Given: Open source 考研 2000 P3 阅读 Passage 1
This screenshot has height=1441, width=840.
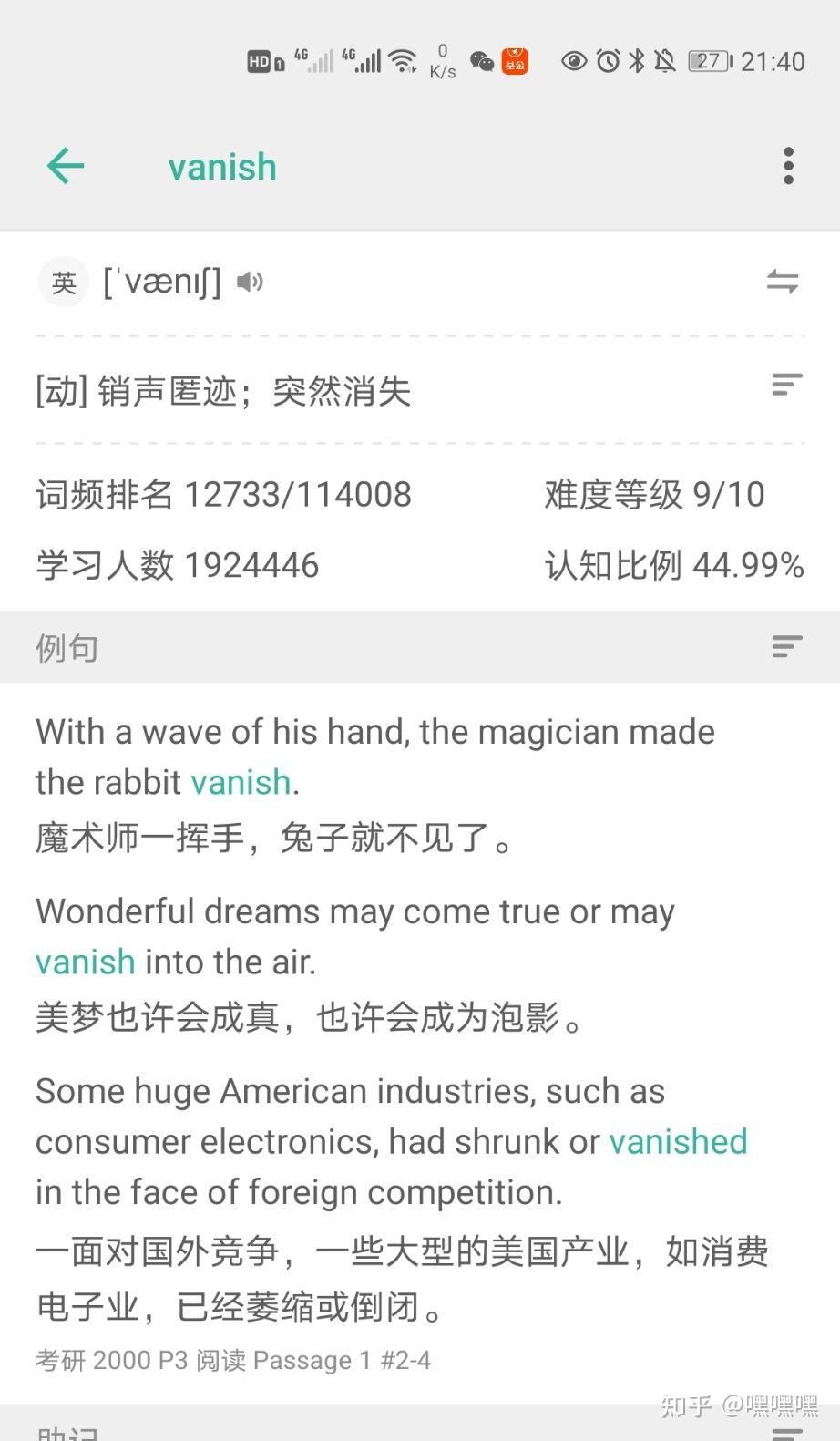Looking at the screenshot, I should tap(232, 1360).
